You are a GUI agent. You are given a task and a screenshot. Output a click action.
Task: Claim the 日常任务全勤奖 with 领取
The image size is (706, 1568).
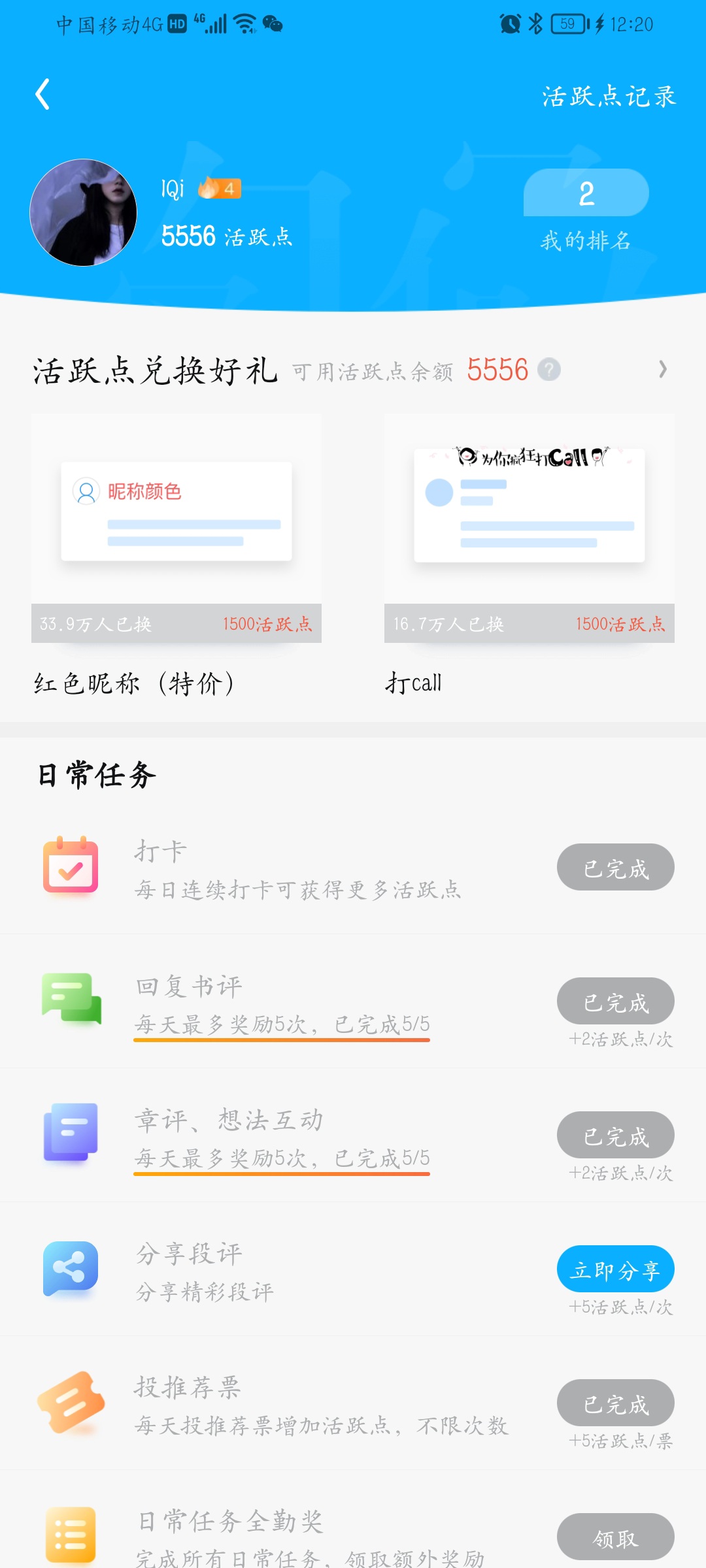click(616, 1537)
